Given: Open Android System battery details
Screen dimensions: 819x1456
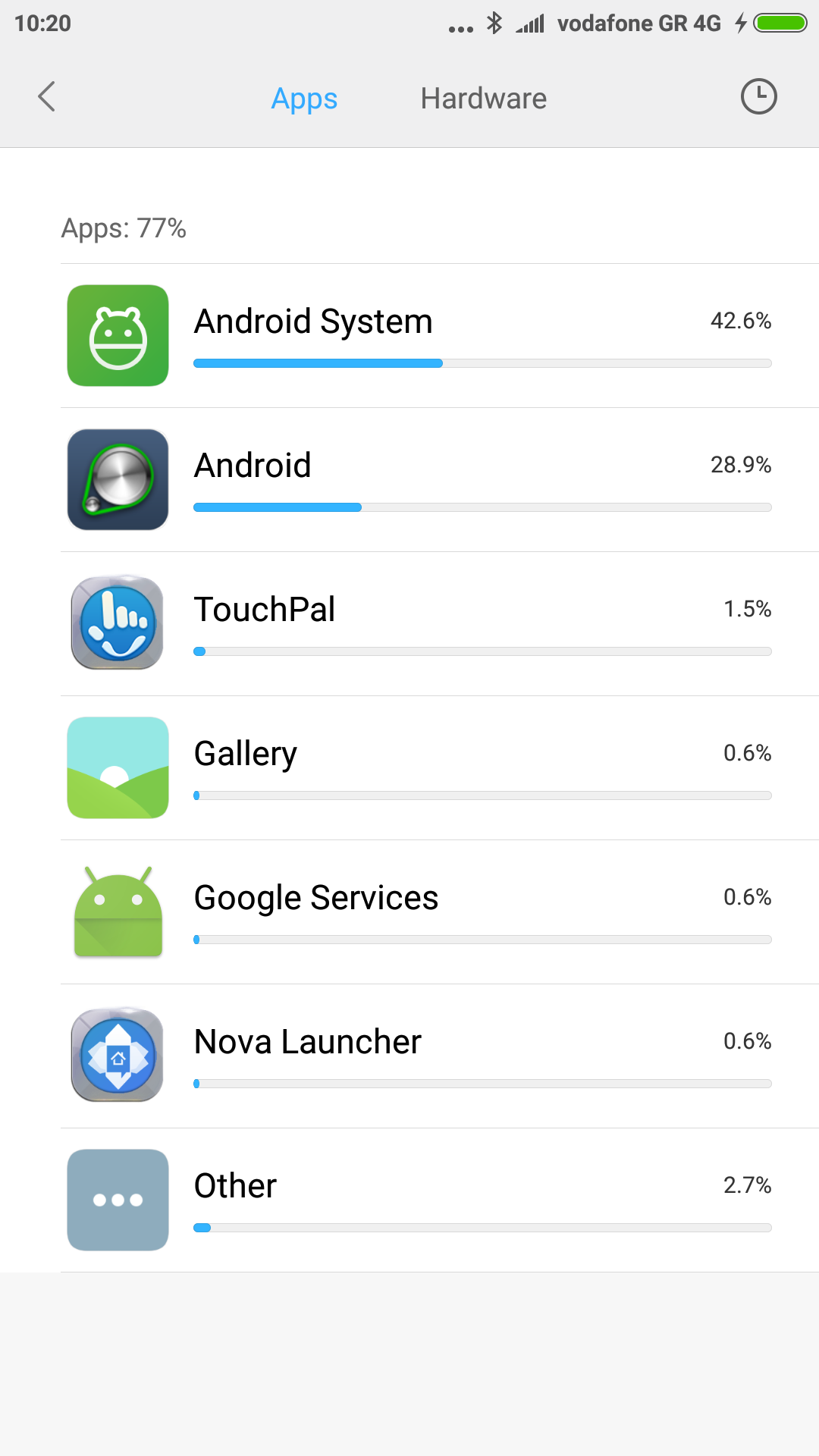Looking at the screenshot, I should (x=440, y=336).
